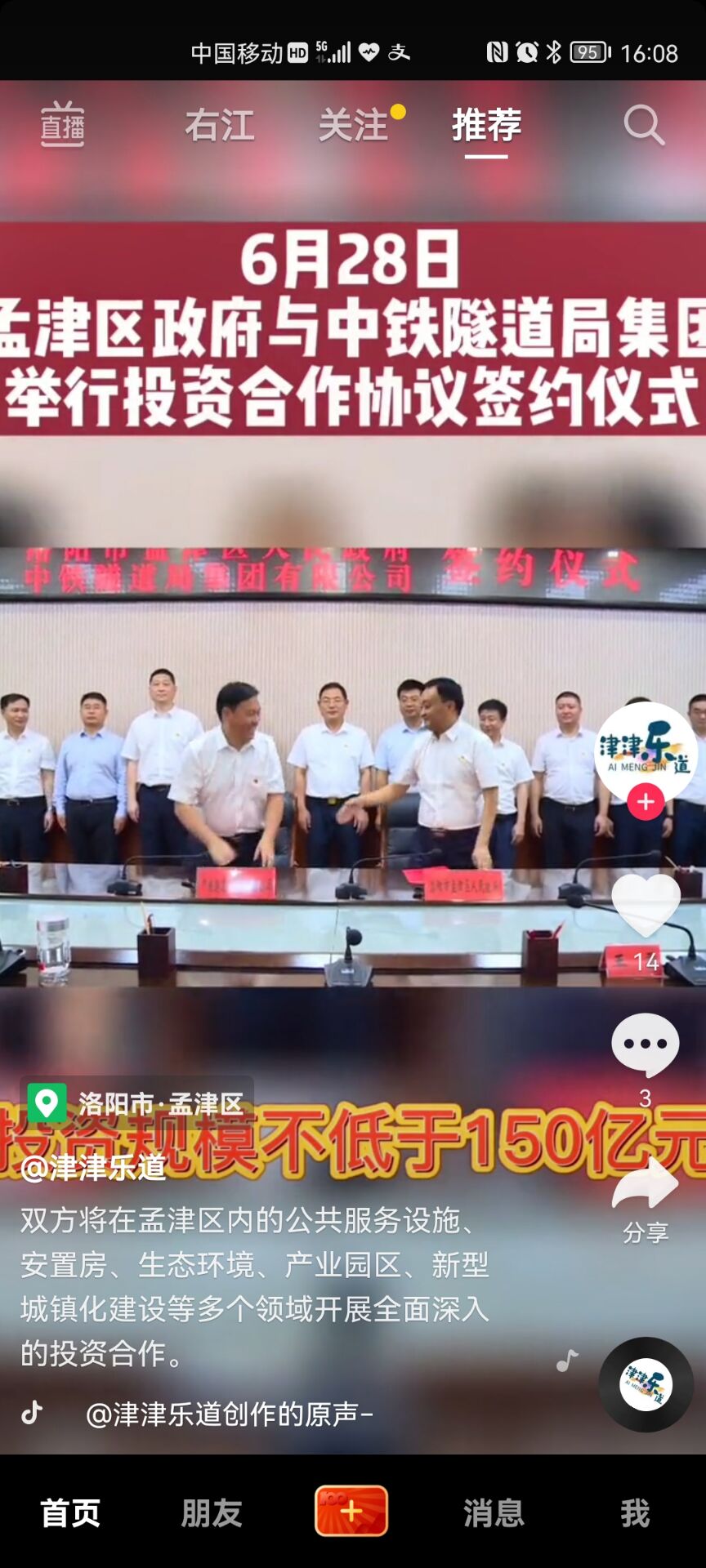Open the 我 profile tab
Image resolution: width=706 pixels, height=1568 pixels.
point(635,1512)
